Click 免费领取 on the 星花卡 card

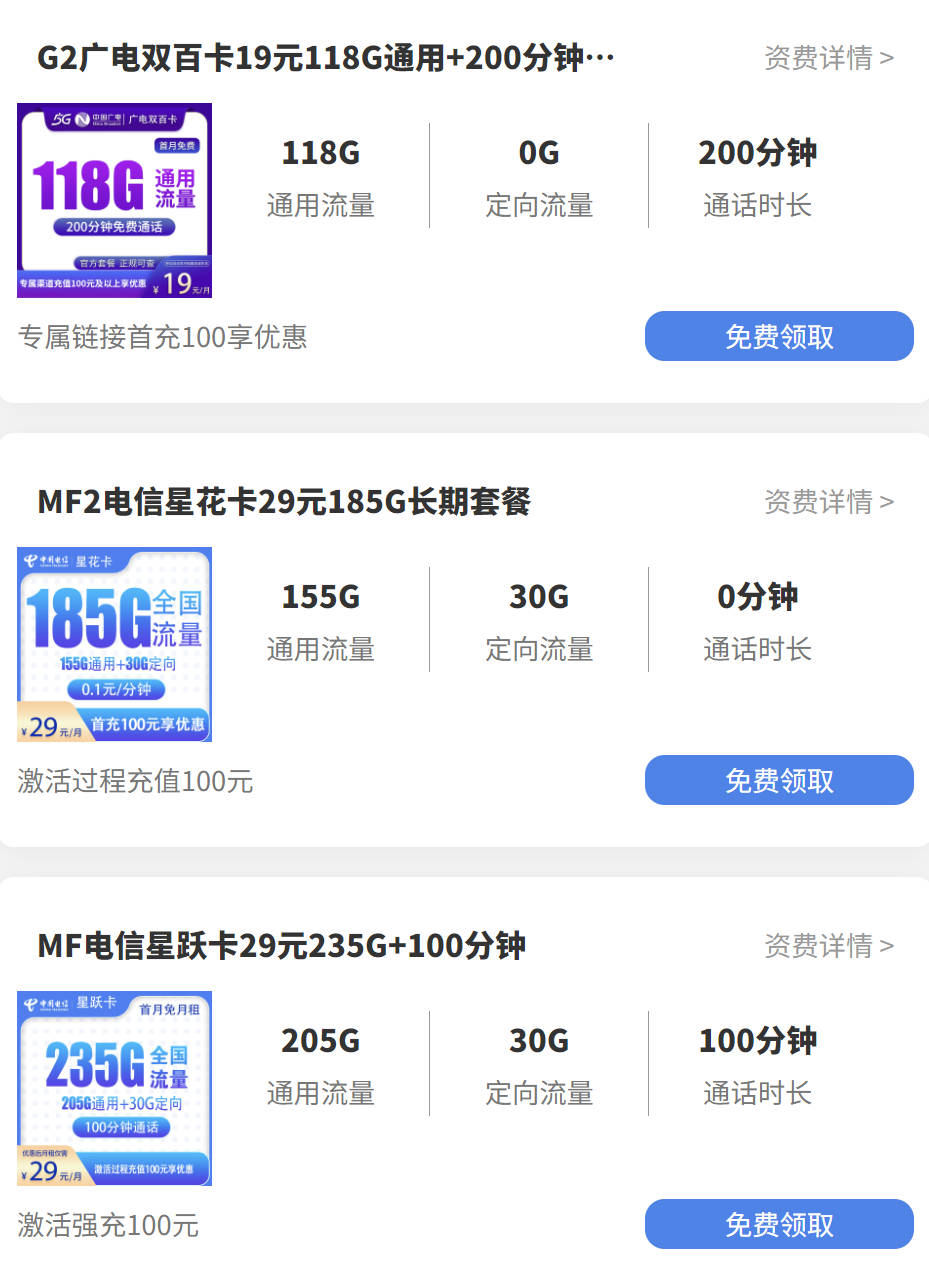pyautogui.click(x=779, y=780)
